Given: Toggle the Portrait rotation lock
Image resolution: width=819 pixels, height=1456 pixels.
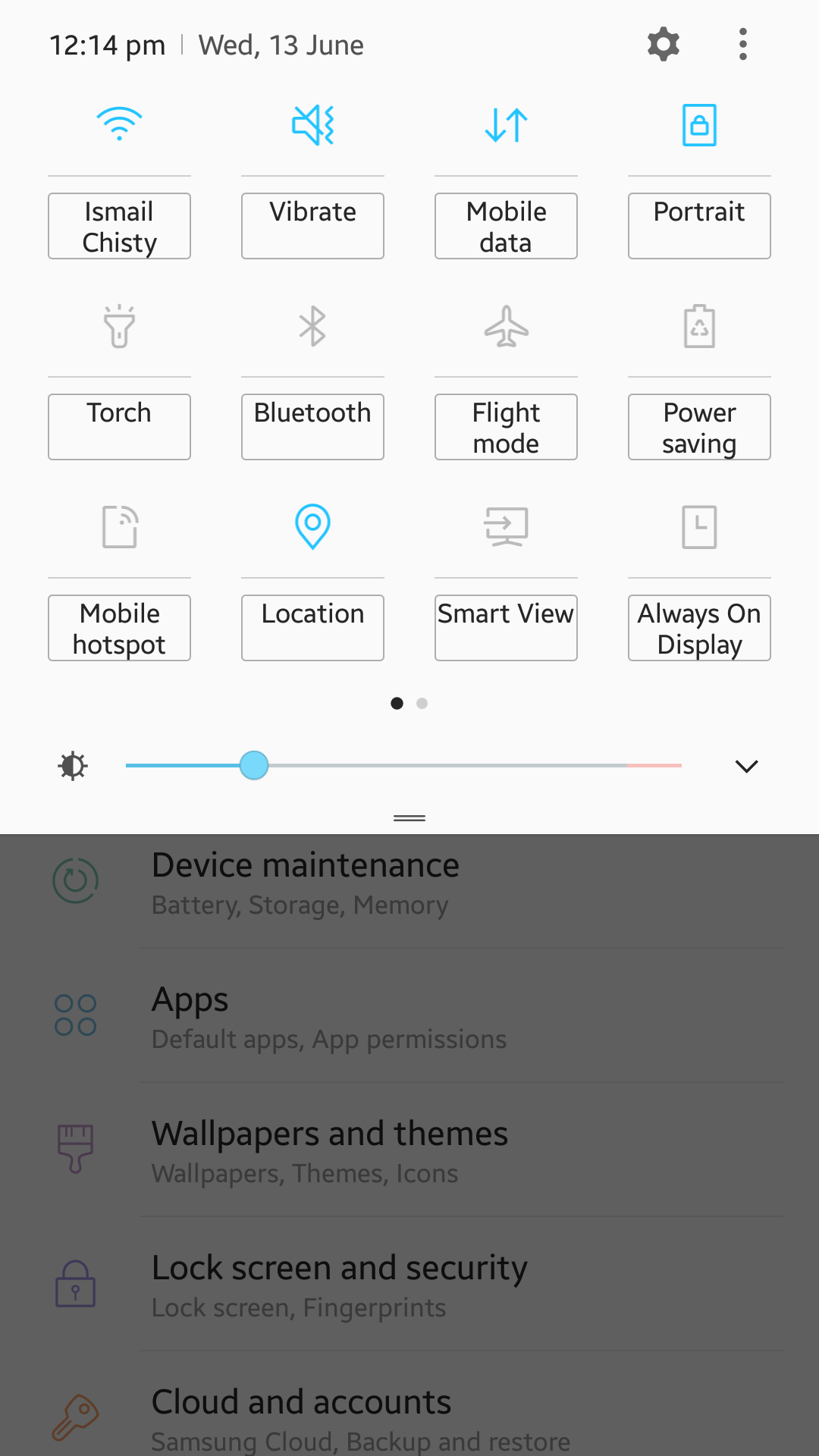Looking at the screenshot, I should point(699,124).
